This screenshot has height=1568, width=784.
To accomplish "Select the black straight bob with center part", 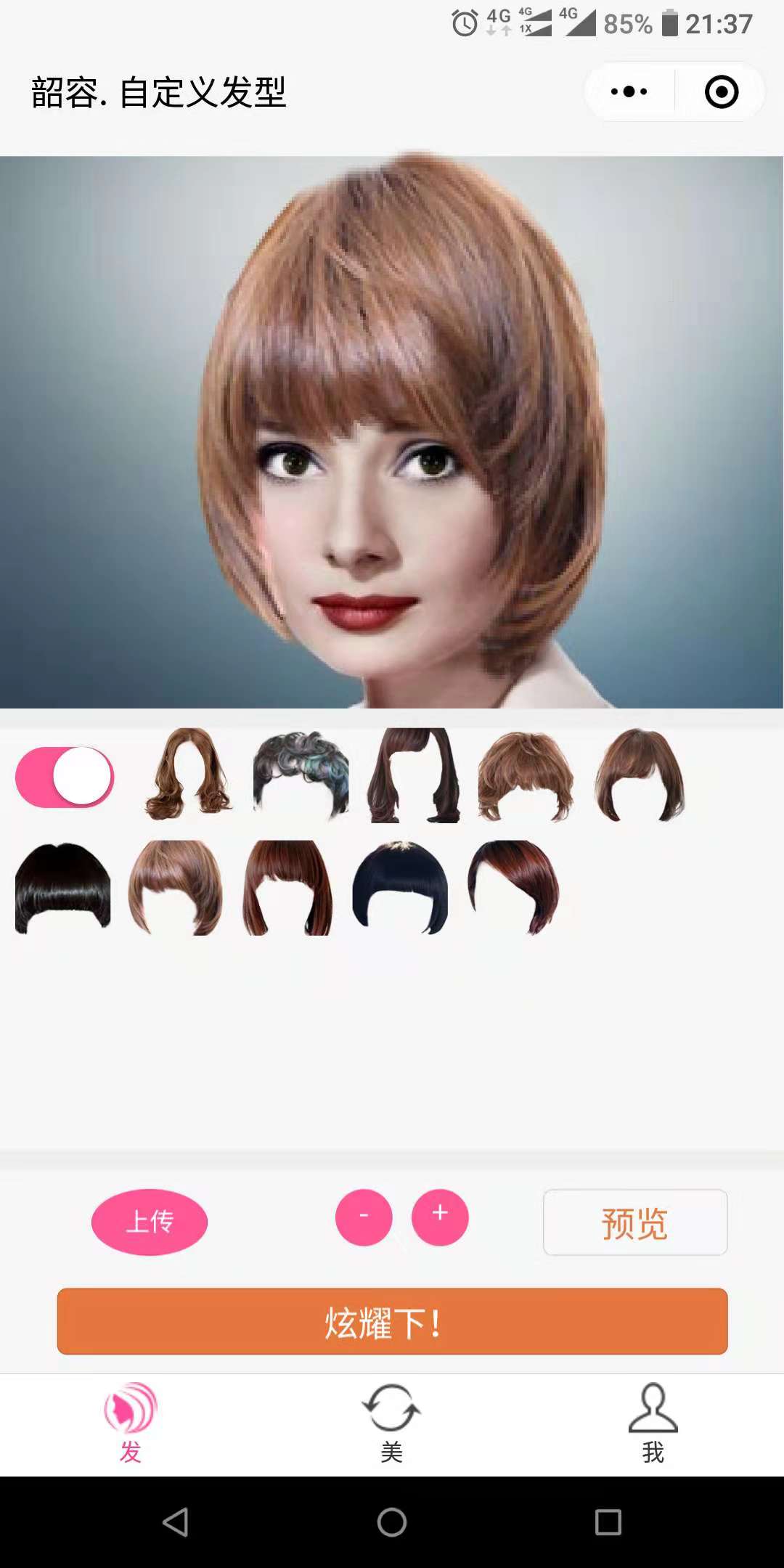I will tap(63, 888).
